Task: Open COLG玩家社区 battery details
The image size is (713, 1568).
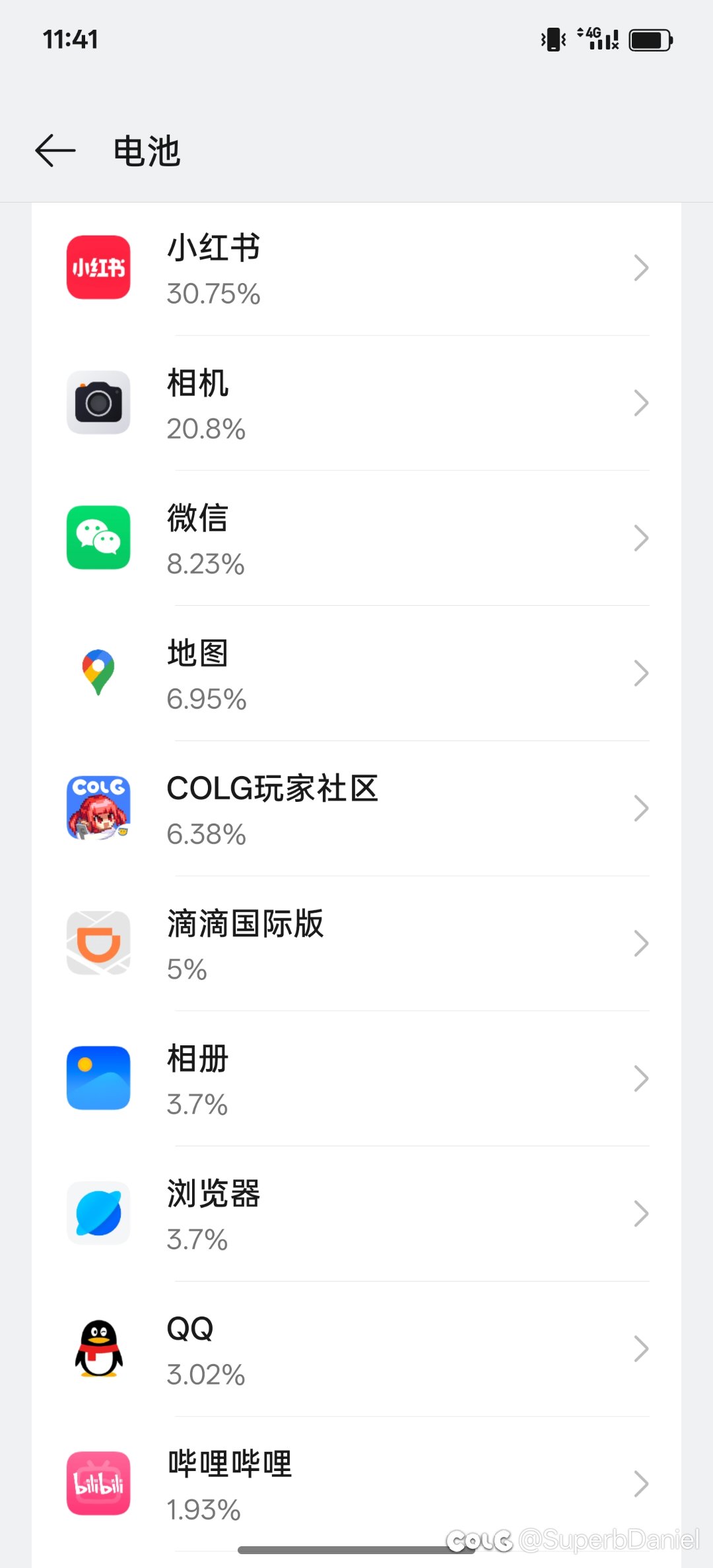Action: [x=356, y=809]
